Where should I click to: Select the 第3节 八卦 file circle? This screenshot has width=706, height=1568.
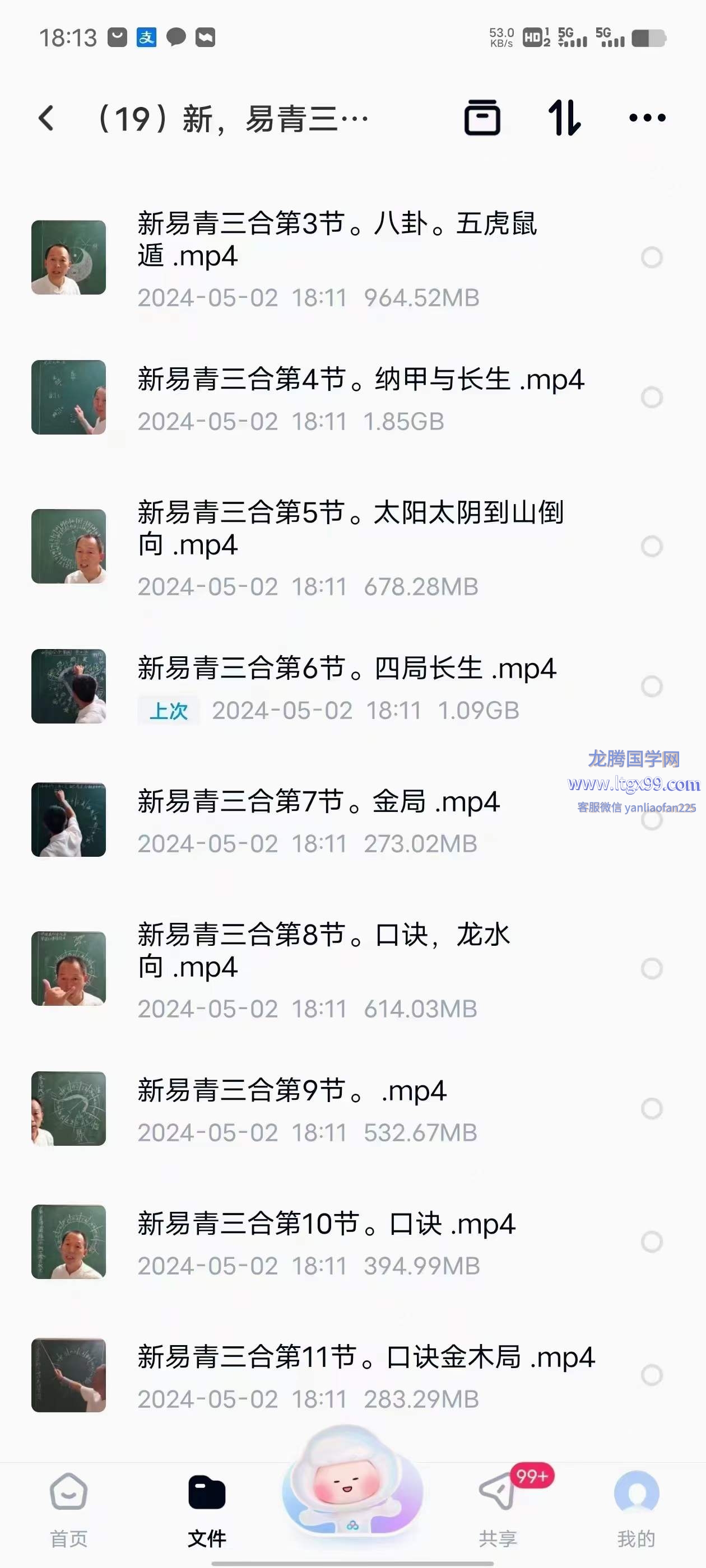(651, 258)
